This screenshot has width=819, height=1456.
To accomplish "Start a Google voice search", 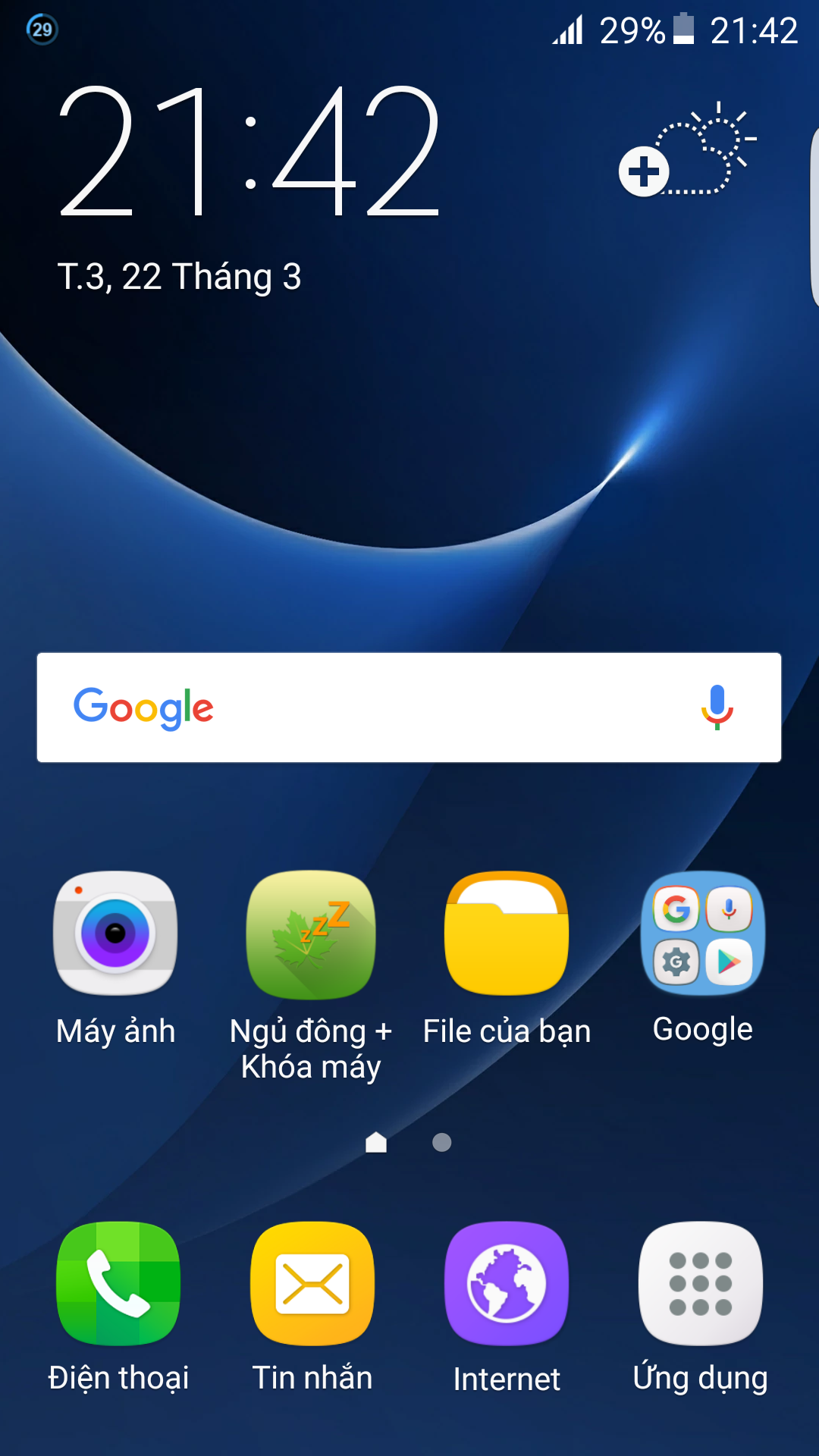I will (x=717, y=708).
